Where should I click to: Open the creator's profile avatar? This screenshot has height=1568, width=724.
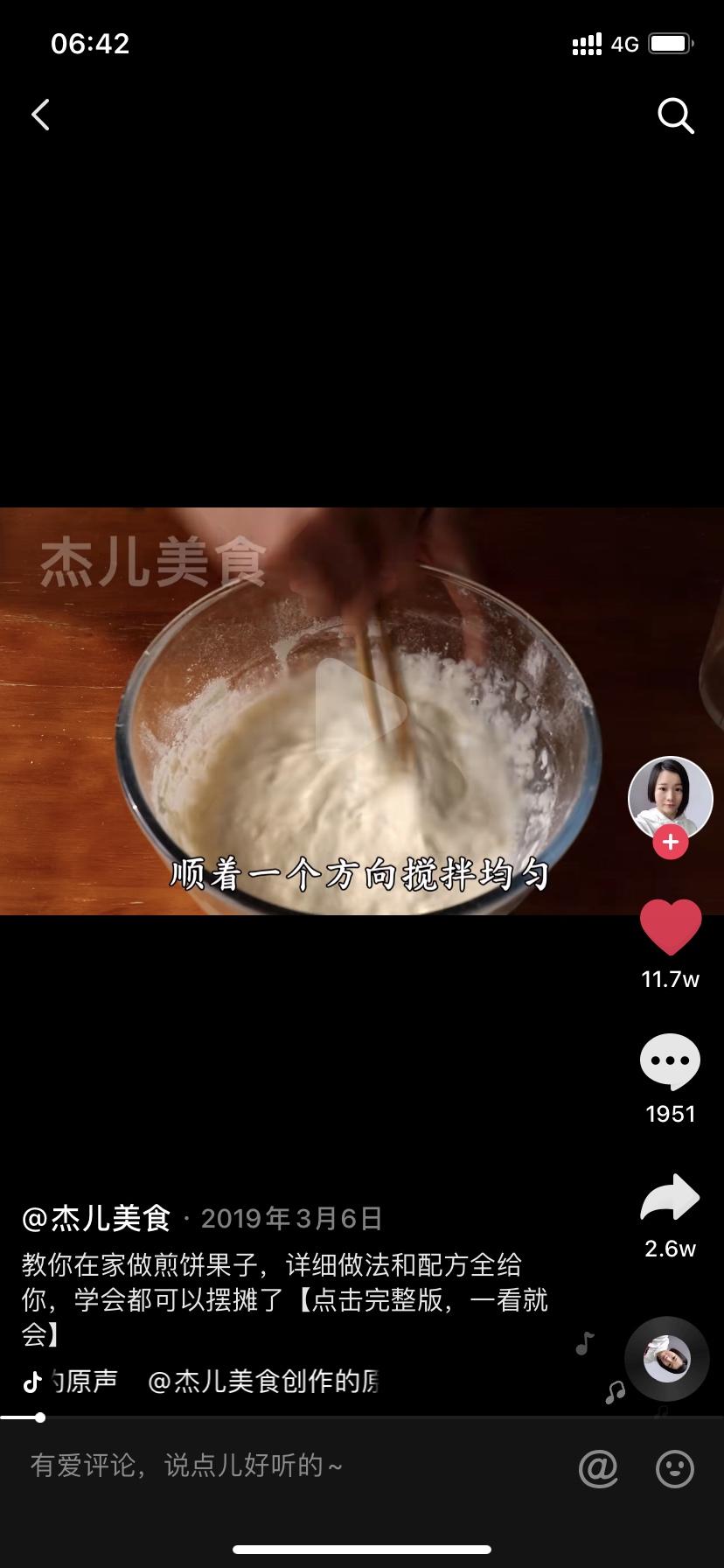[x=671, y=798]
